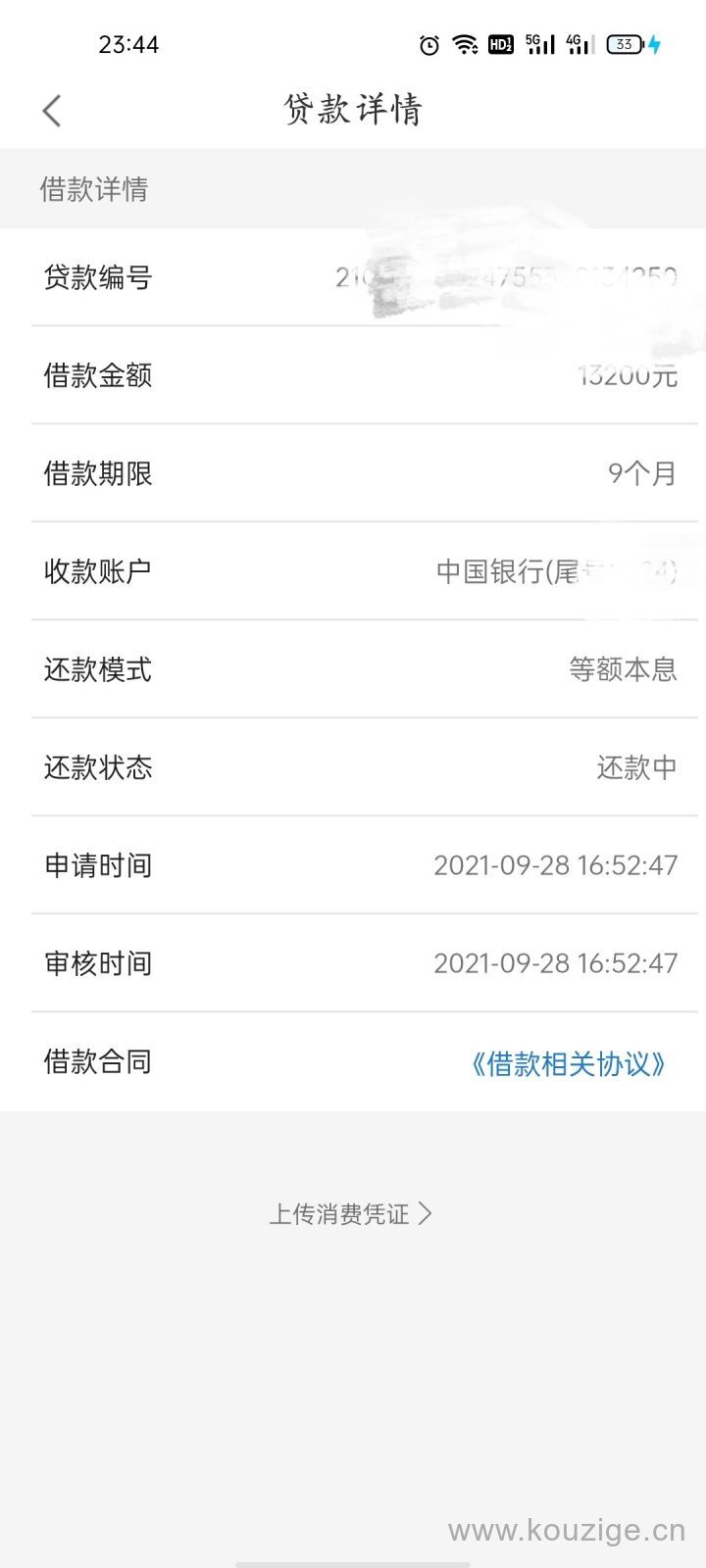Go back from the 贷款详情 page
The image size is (706, 1568).
(x=52, y=110)
